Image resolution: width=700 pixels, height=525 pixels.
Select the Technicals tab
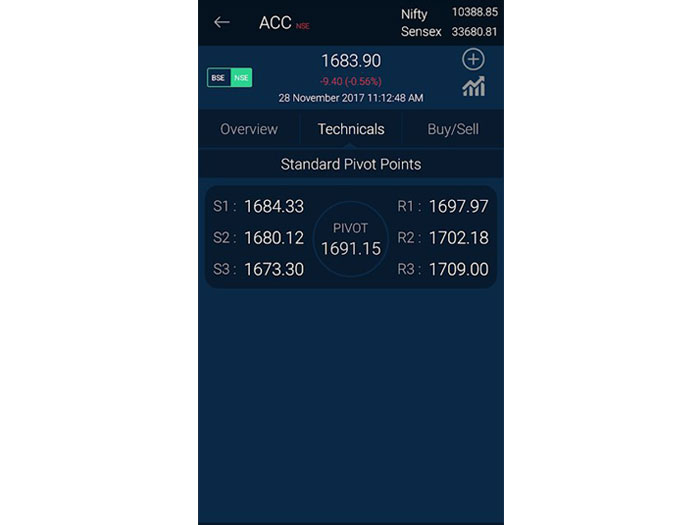(351, 129)
